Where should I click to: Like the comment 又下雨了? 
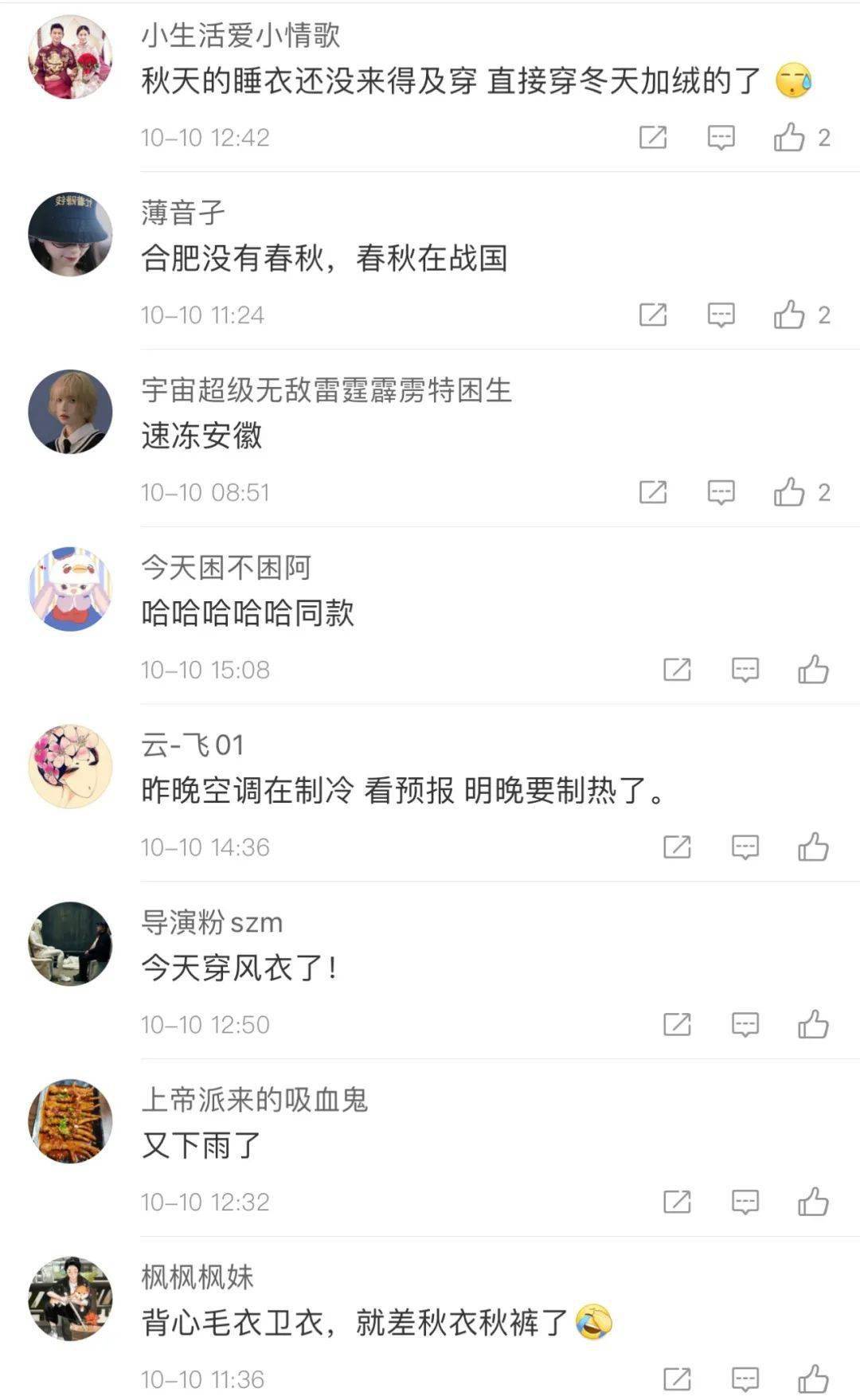[813, 1203]
